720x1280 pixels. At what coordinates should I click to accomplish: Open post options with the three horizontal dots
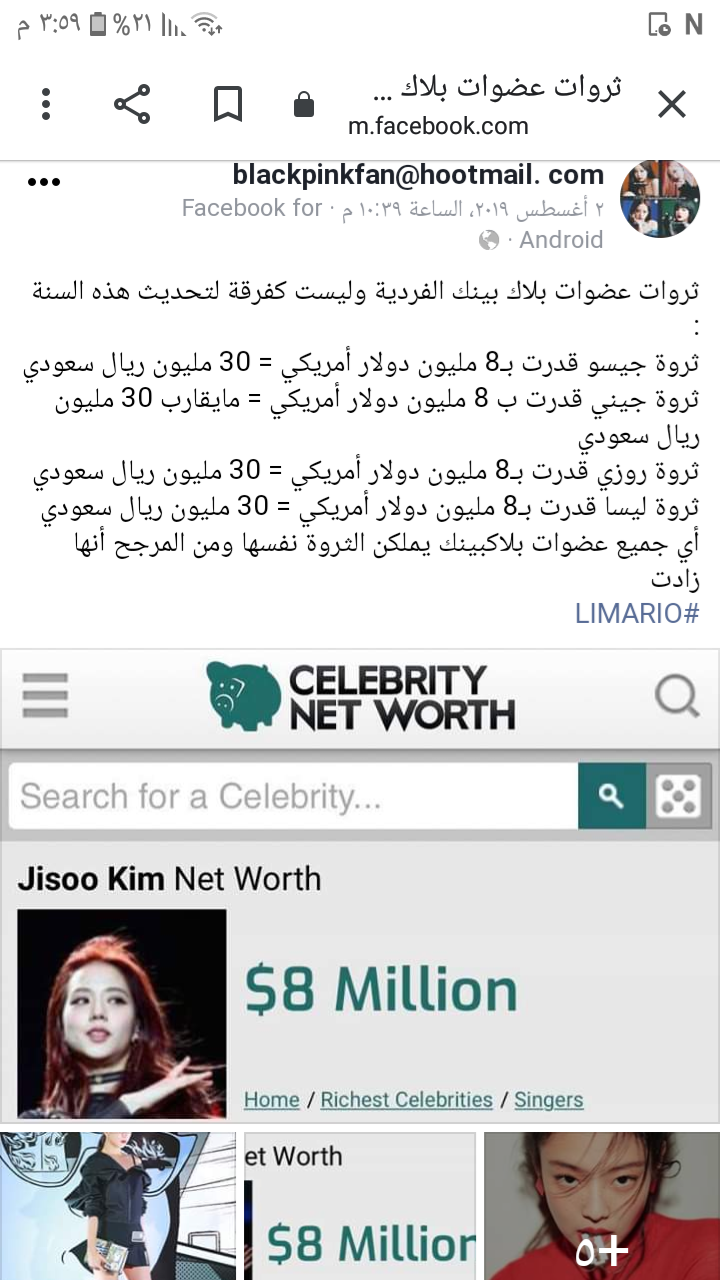44,182
